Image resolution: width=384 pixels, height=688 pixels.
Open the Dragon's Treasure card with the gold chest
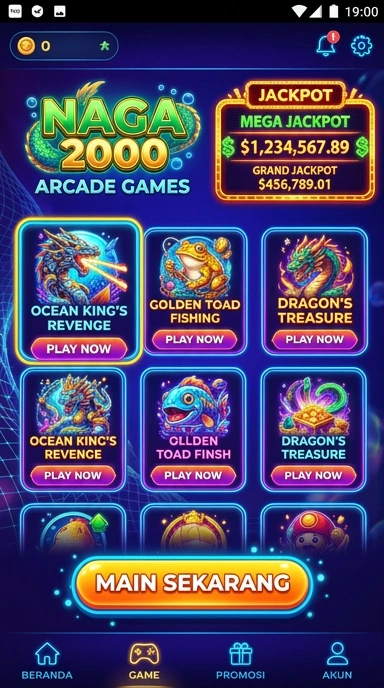point(313,429)
